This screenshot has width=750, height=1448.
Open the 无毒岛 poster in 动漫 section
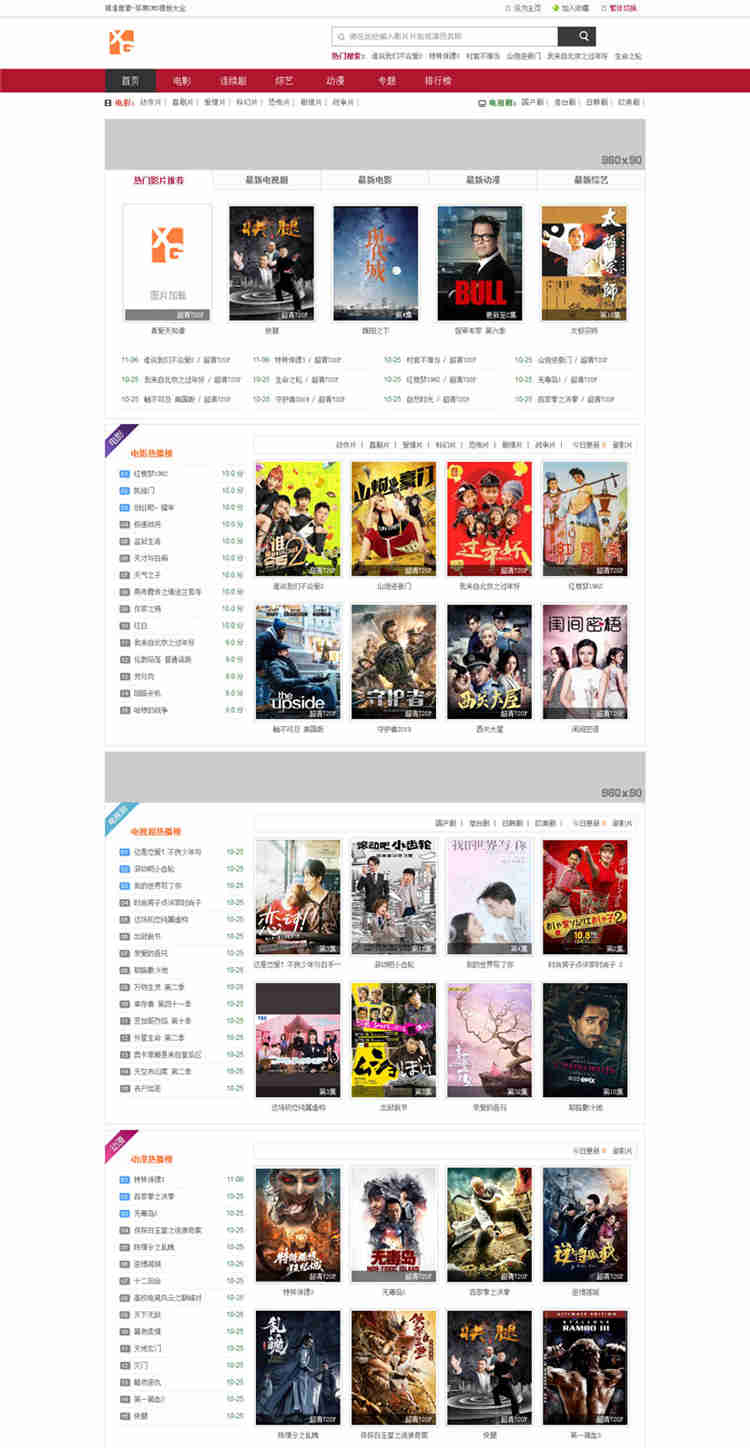pyautogui.click(x=393, y=1224)
